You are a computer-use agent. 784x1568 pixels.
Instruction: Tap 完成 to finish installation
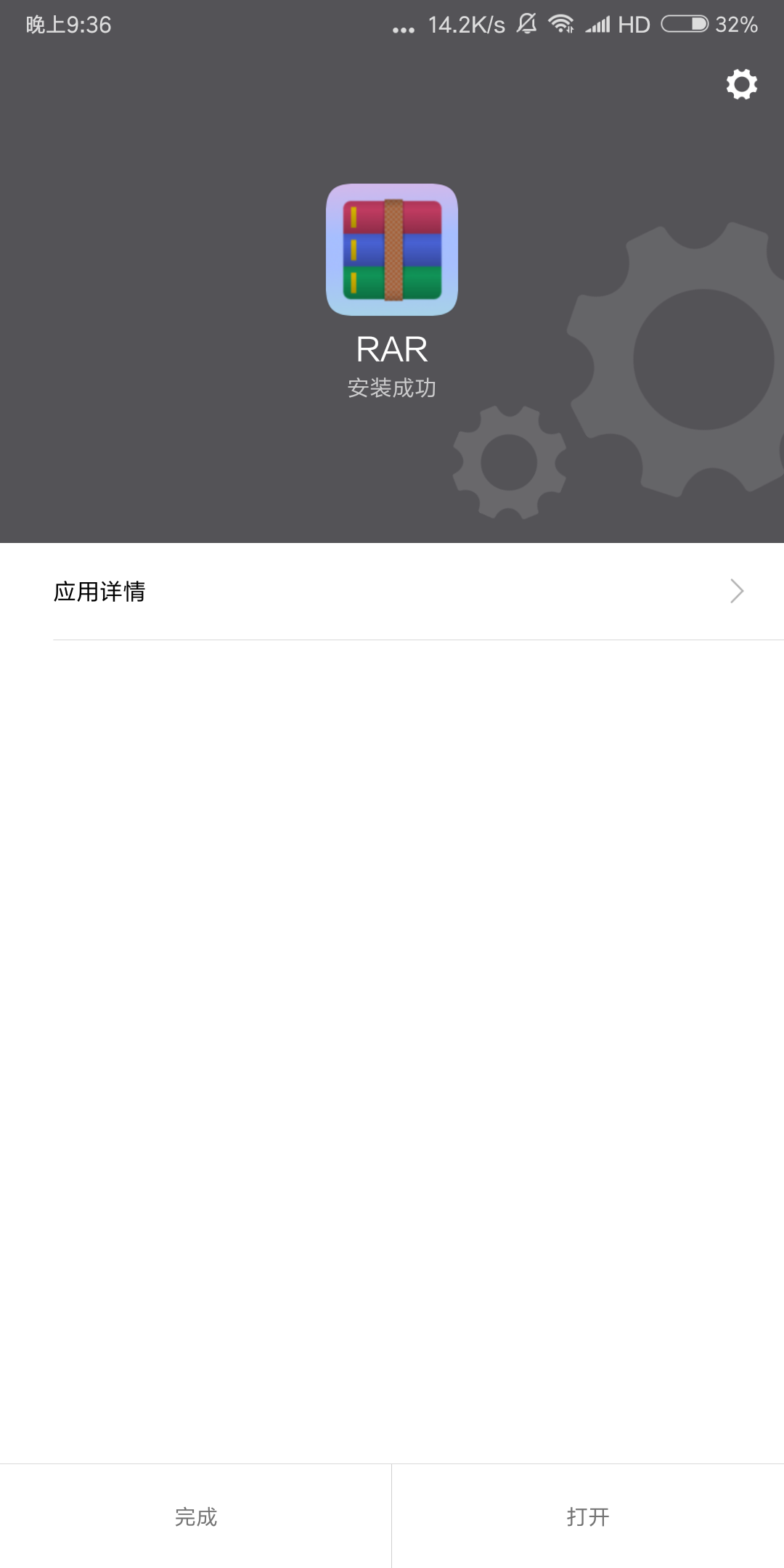point(195,1516)
